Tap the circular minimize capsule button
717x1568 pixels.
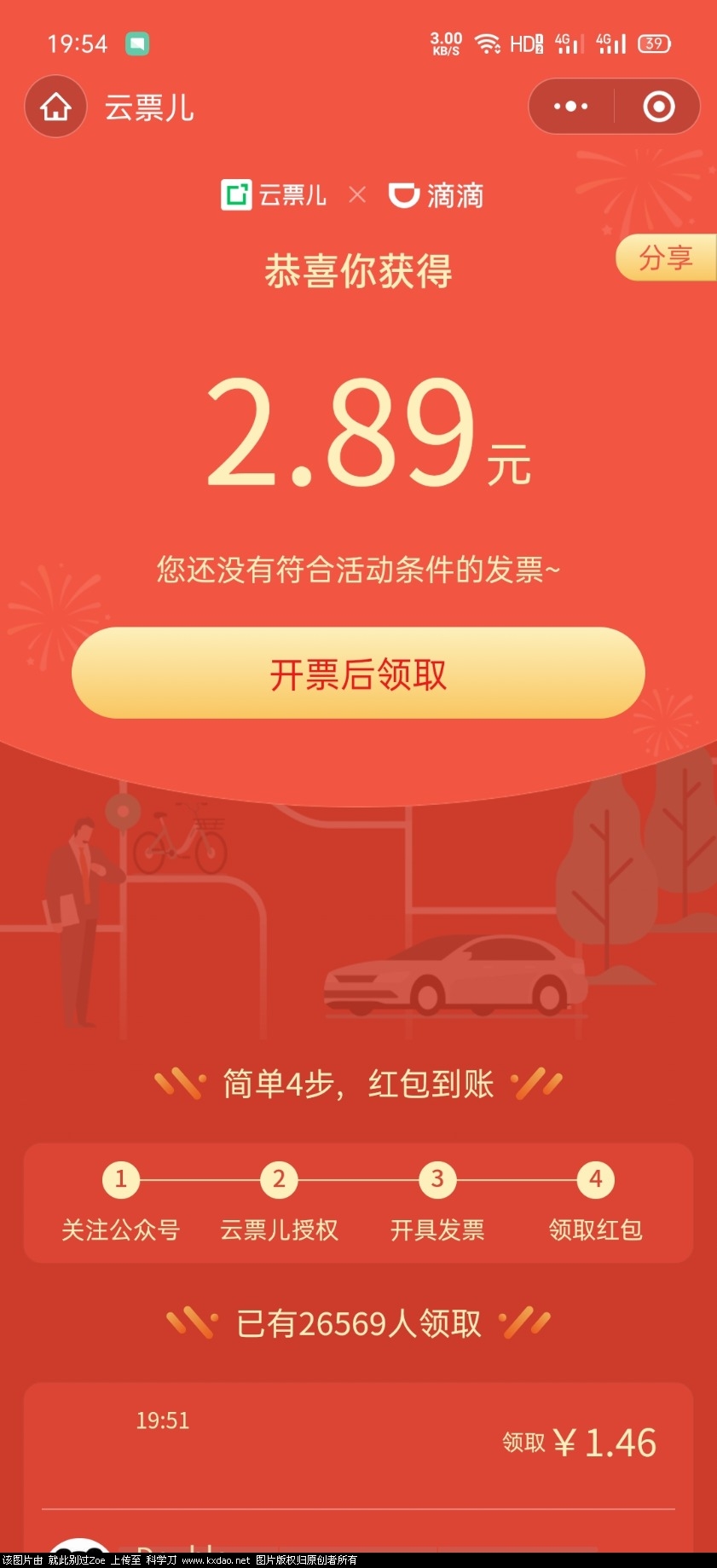658,106
